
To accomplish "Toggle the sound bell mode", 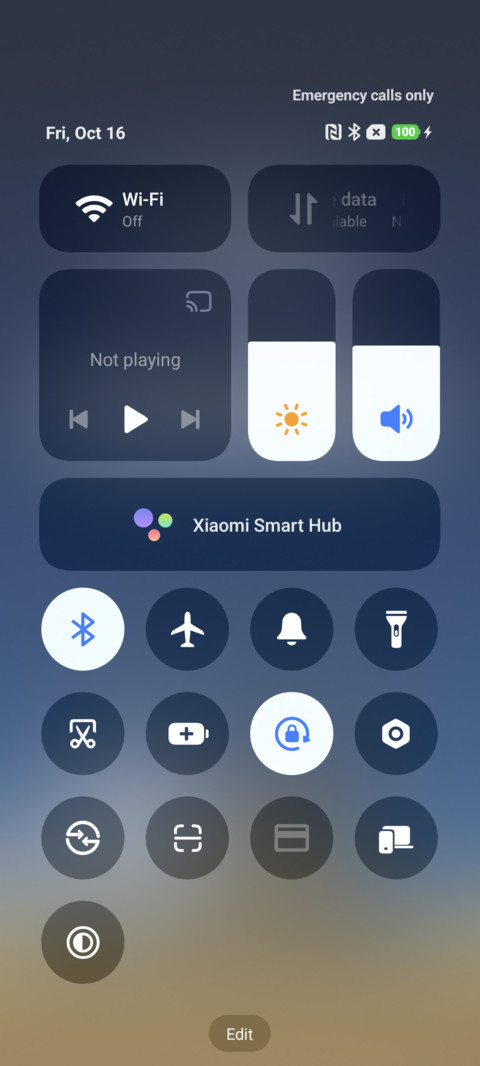I will (x=292, y=629).
